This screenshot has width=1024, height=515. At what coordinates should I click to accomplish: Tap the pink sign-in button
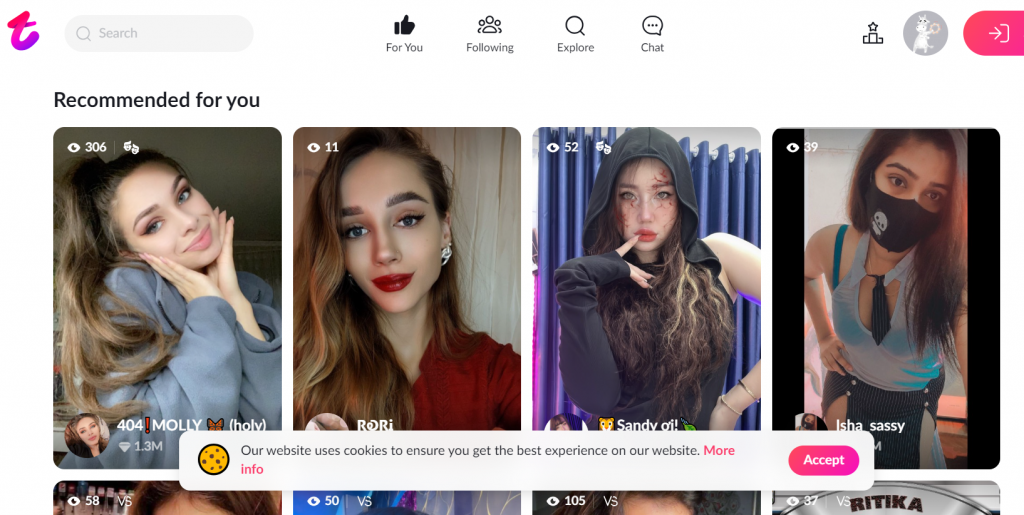[x=996, y=34]
